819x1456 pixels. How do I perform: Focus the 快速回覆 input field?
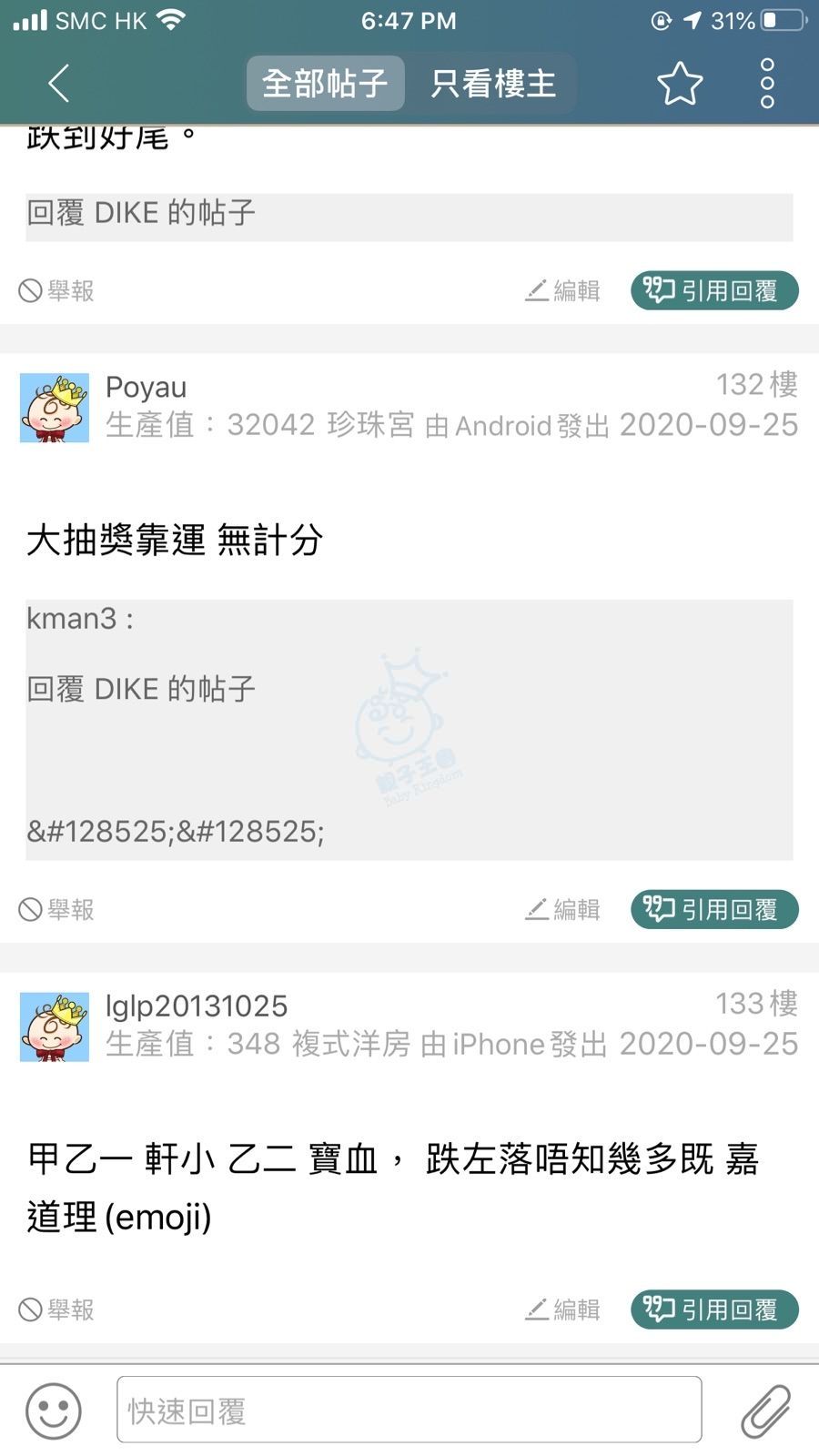tap(409, 1410)
